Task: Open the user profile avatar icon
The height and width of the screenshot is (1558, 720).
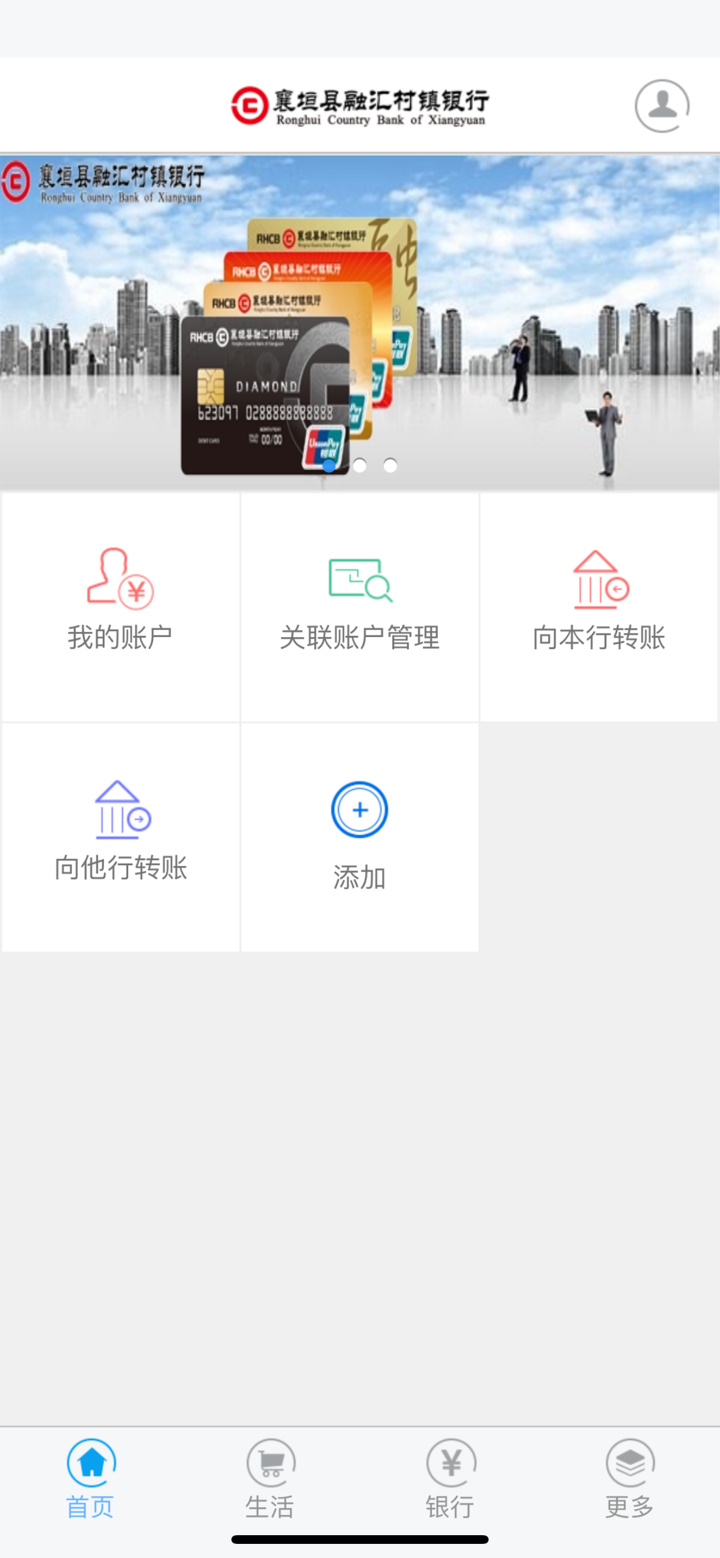Action: 661,106
